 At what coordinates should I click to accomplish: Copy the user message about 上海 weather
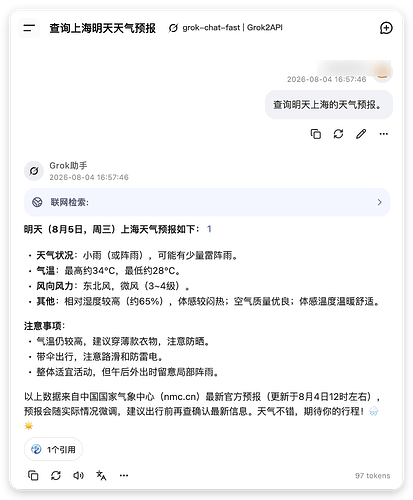[316, 134]
